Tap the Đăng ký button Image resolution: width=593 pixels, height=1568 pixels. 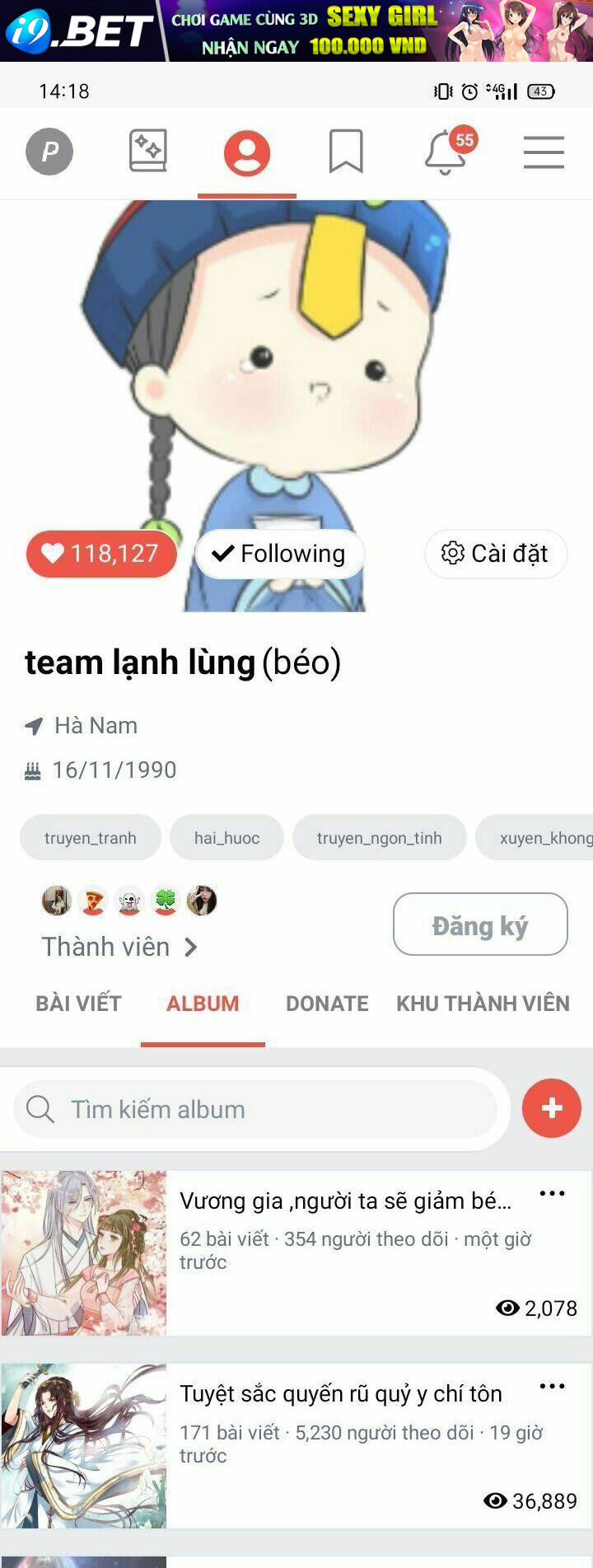click(x=480, y=924)
